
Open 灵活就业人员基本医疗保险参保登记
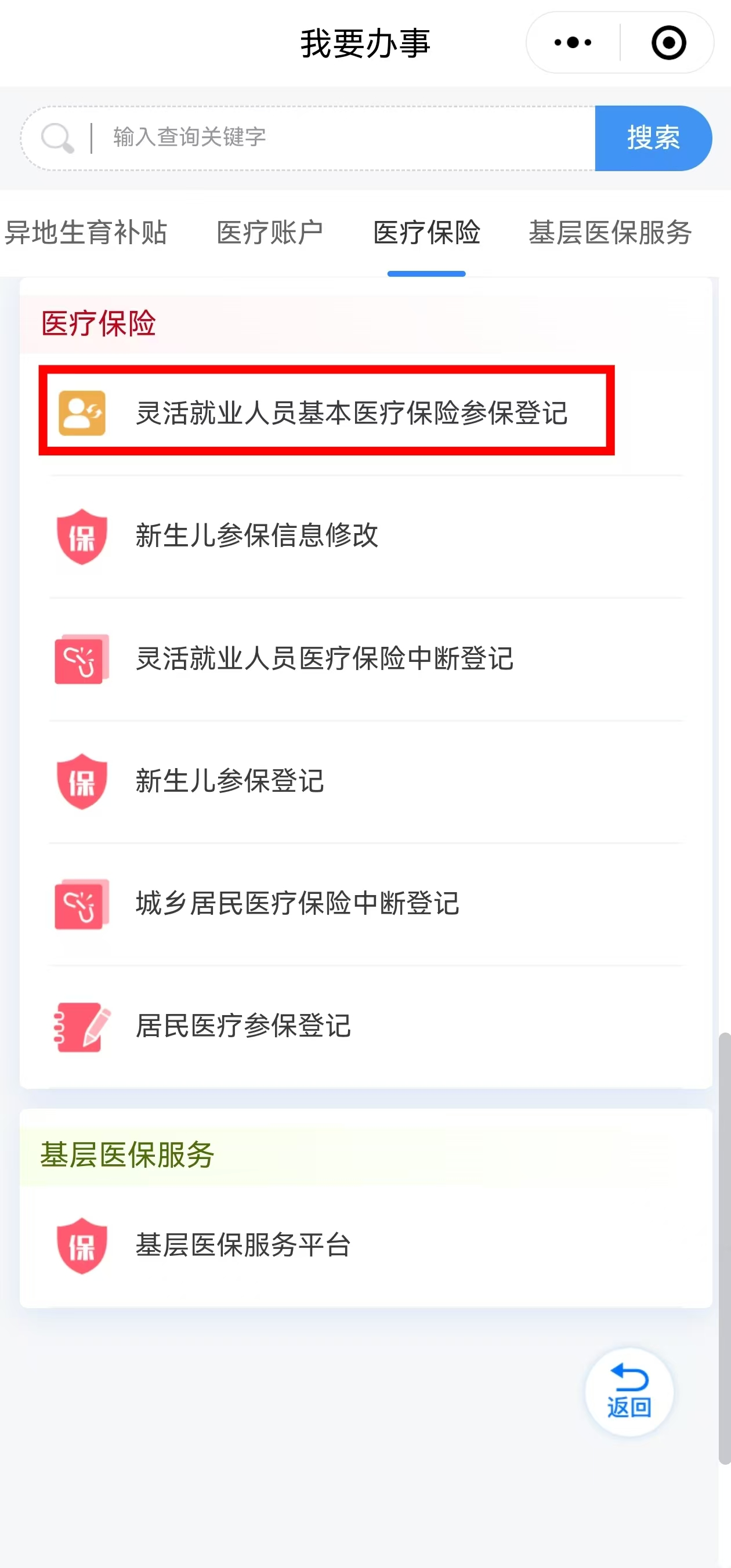pos(350,412)
